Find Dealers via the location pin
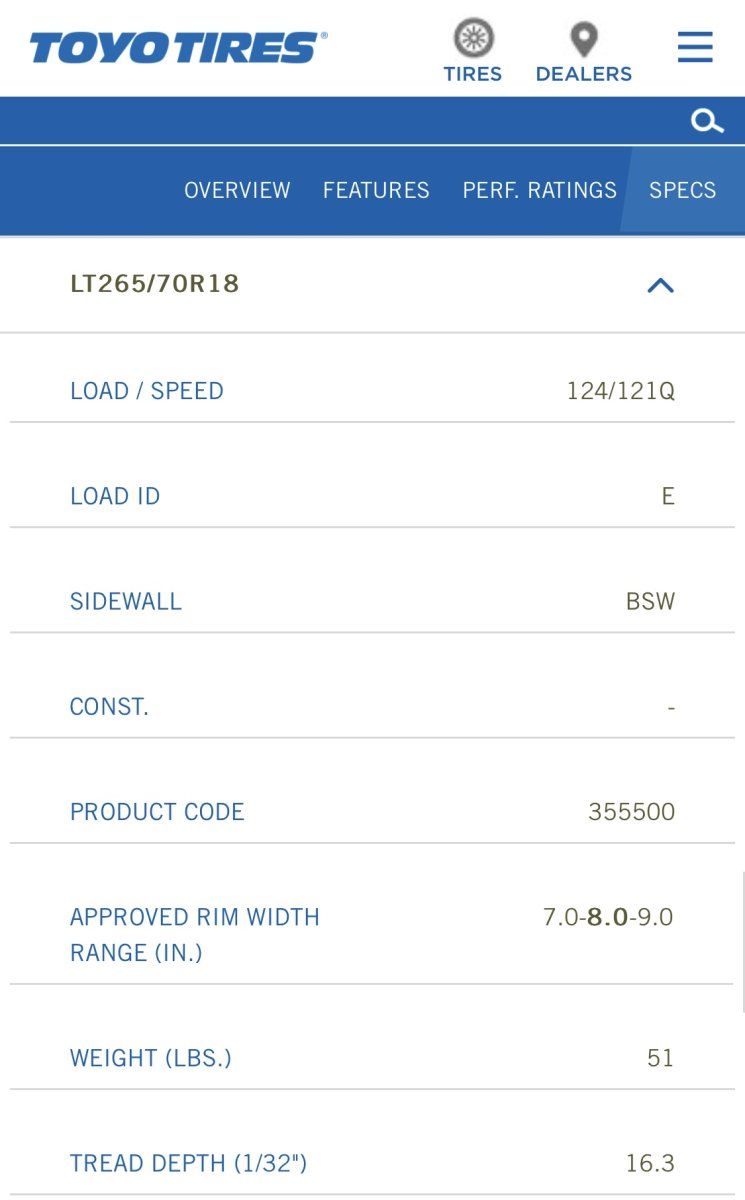The image size is (745, 1200). pos(584,50)
